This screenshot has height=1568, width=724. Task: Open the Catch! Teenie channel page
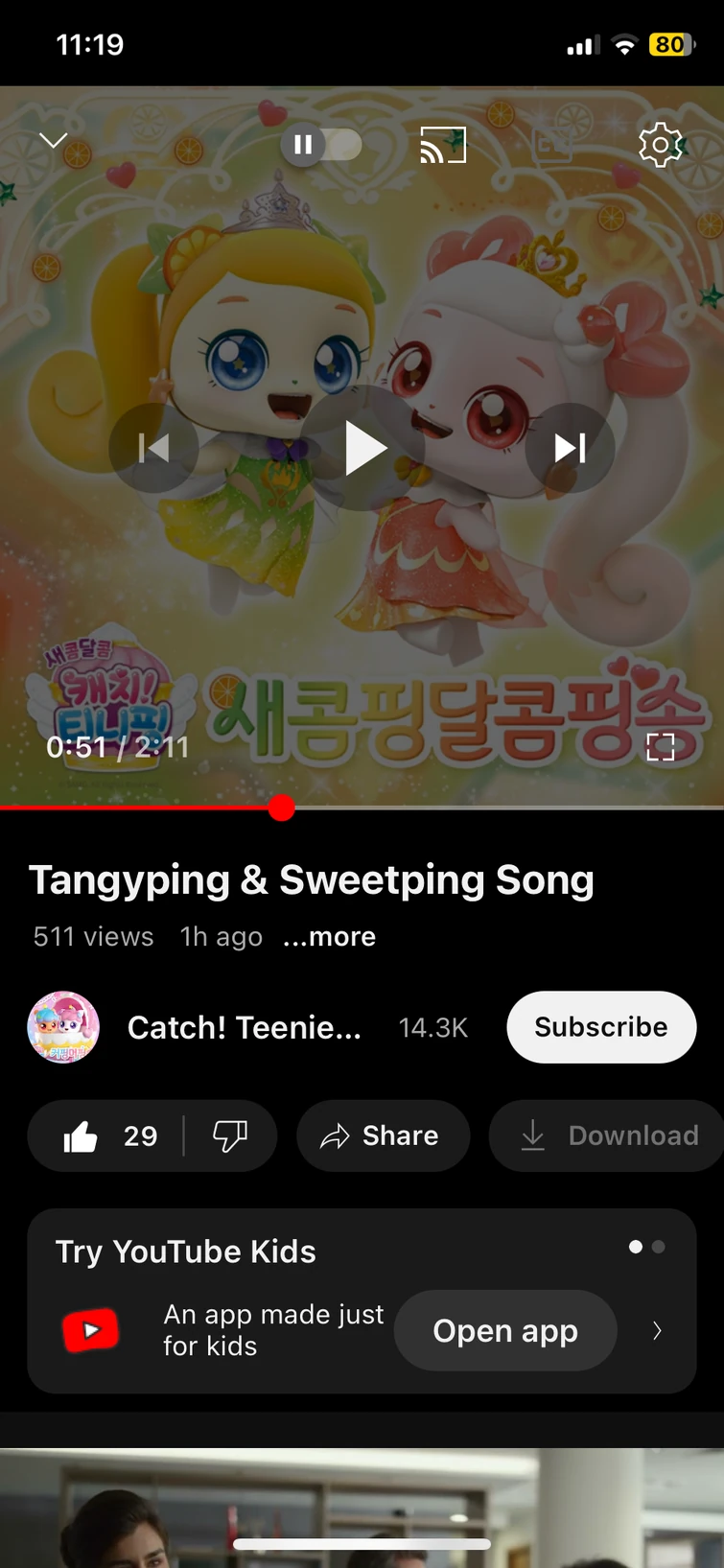[245, 1027]
